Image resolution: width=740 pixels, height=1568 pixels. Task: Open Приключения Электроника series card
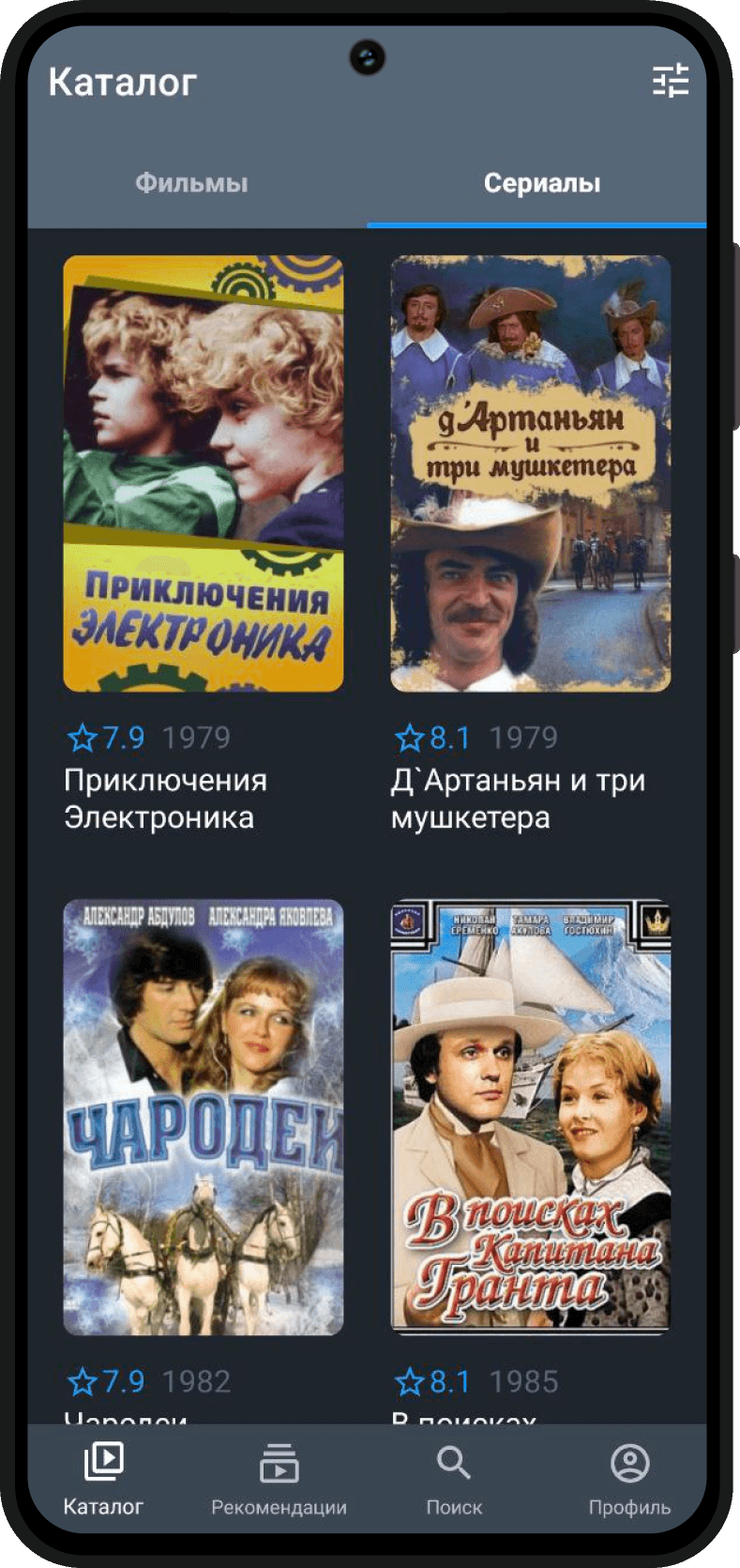coord(204,474)
